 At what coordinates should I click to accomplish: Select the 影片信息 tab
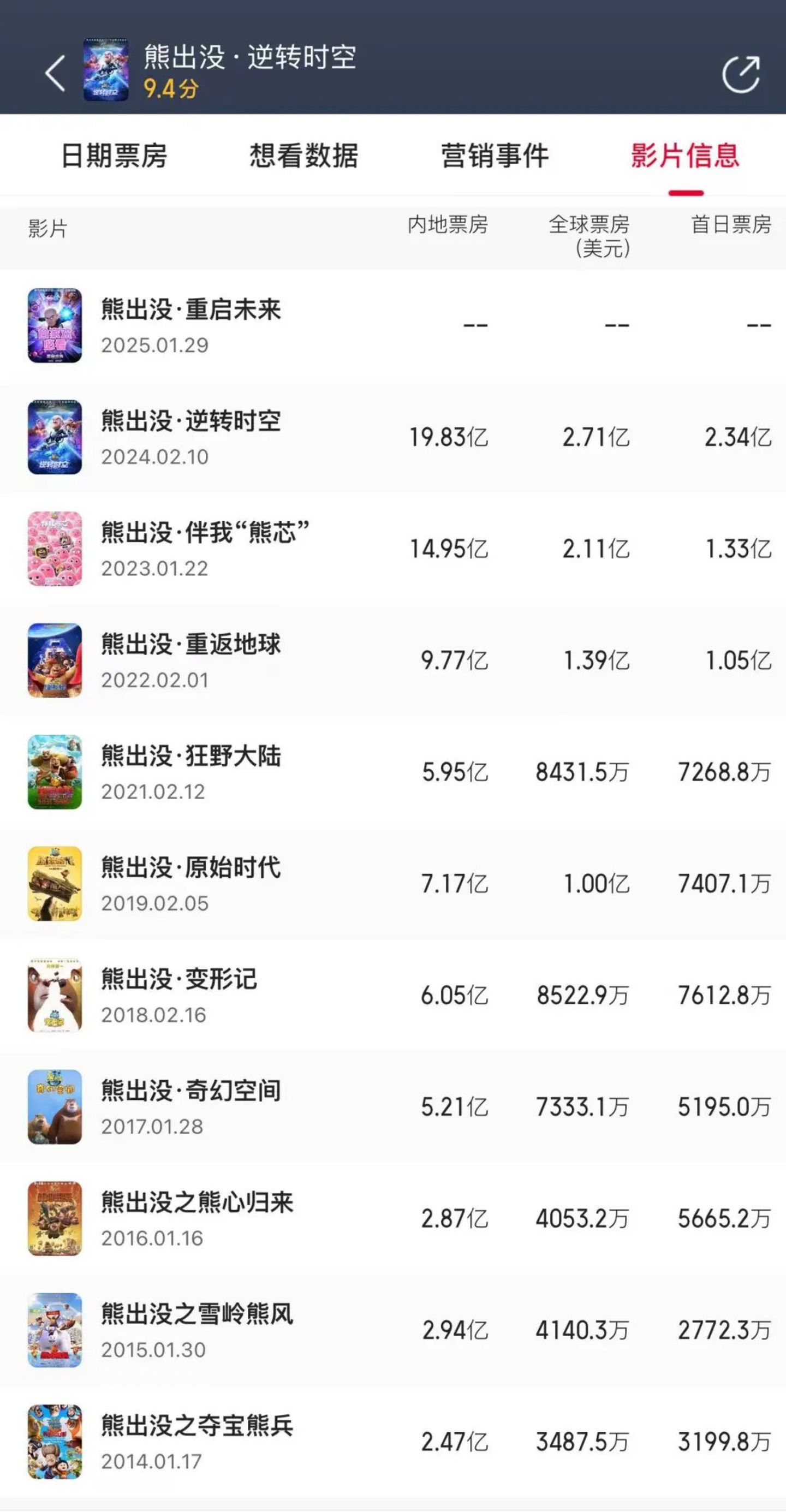tap(685, 156)
